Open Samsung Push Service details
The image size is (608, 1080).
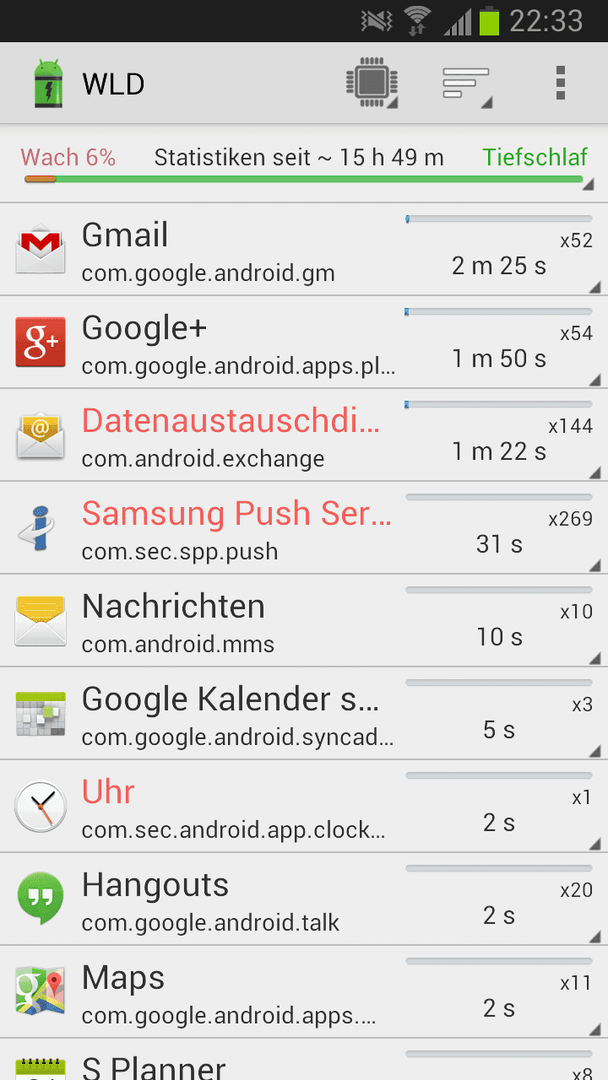[304, 528]
